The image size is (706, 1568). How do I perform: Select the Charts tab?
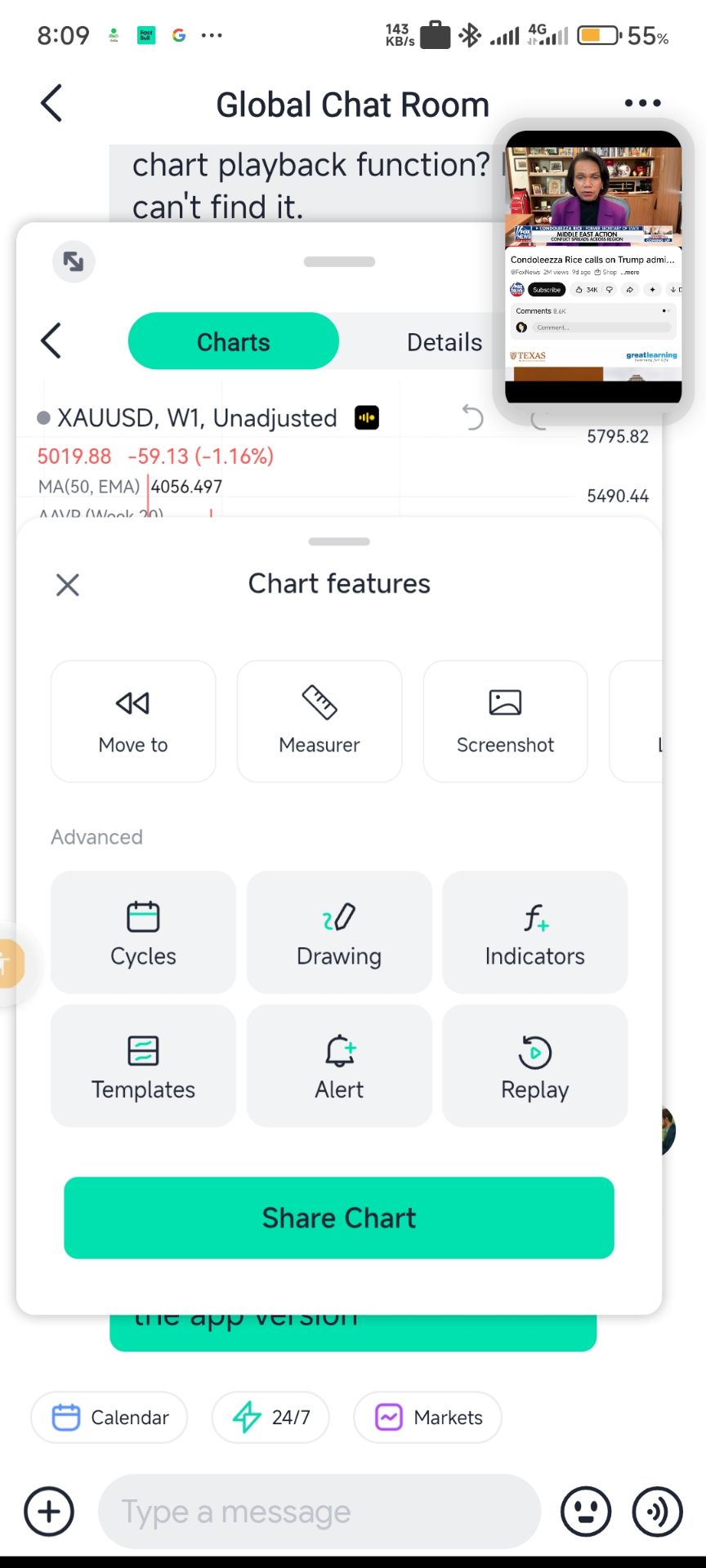click(234, 341)
